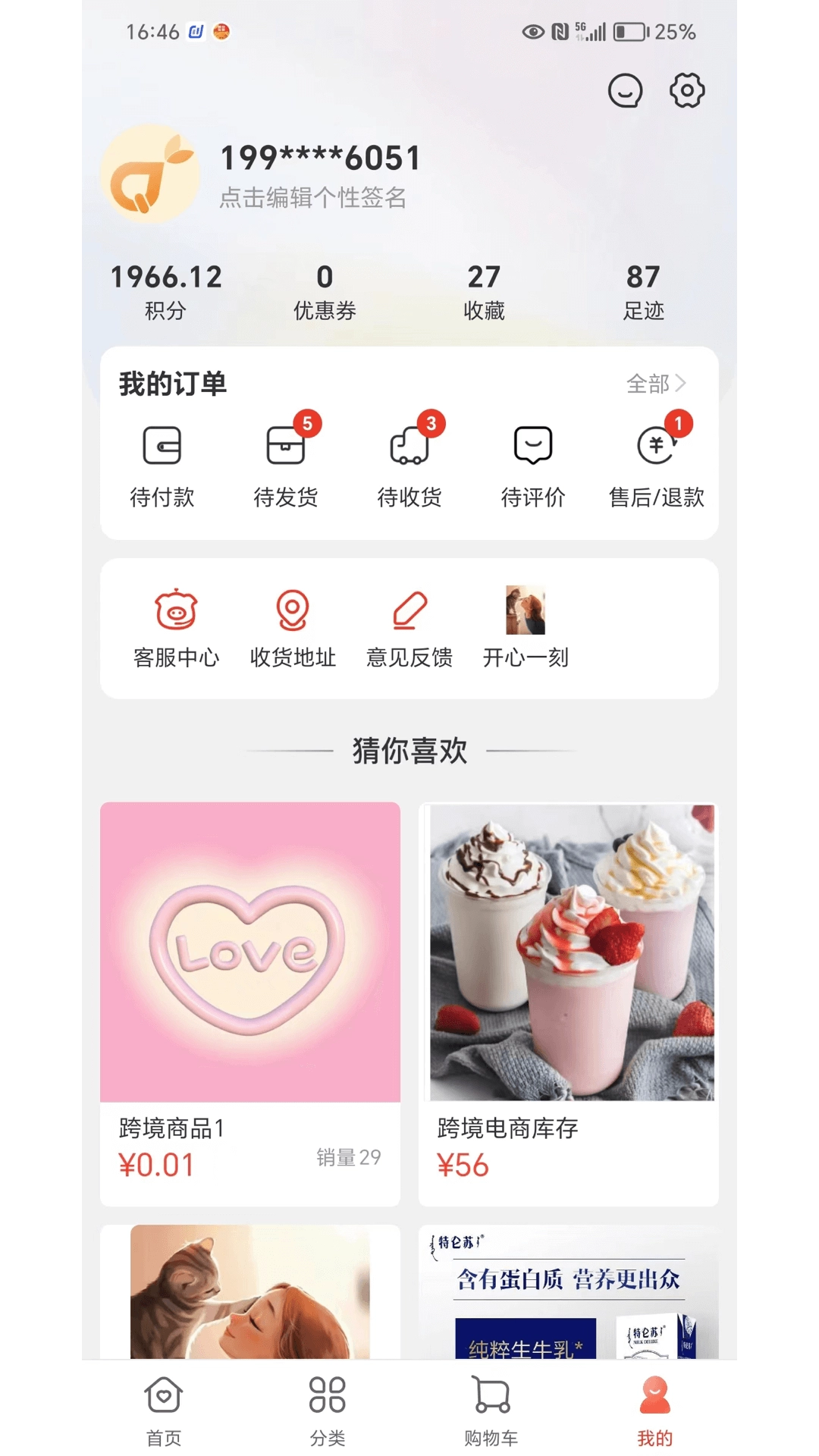Expand 全部 to view all orders
Image resolution: width=819 pixels, height=1456 pixels.
point(657,383)
